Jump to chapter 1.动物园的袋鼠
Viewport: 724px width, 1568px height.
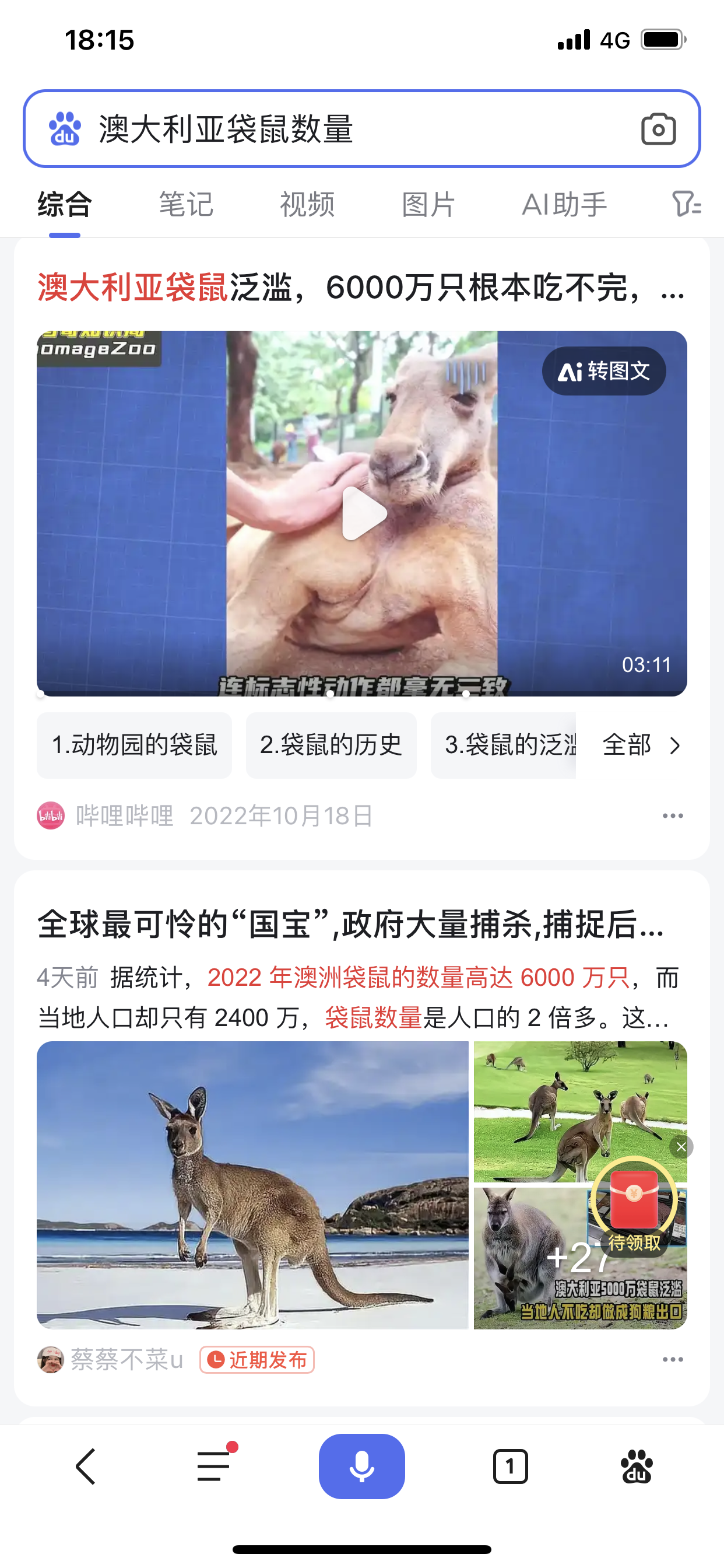tap(135, 745)
